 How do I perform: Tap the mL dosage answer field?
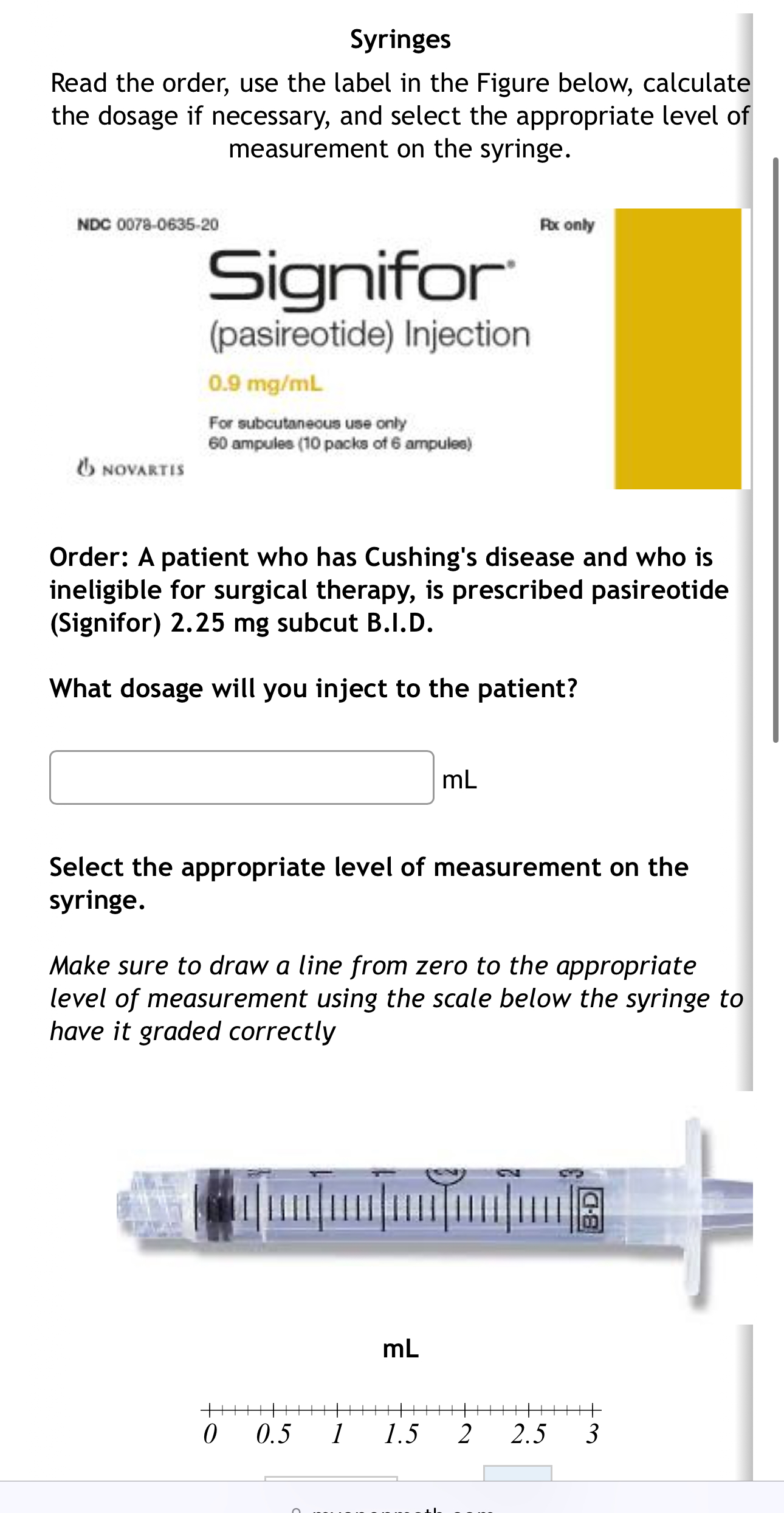pyautogui.click(x=241, y=777)
